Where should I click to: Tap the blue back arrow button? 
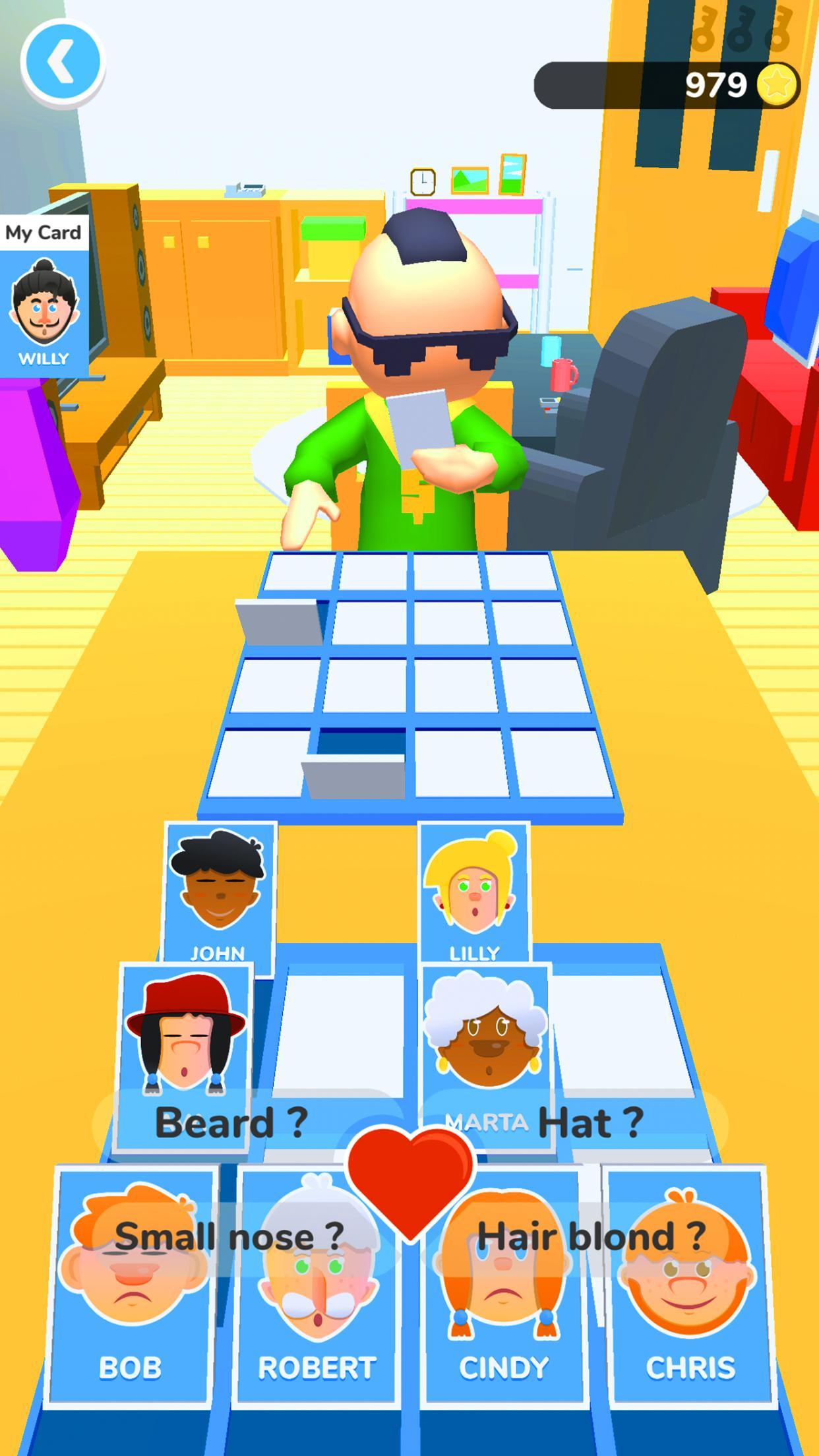pyautogui.click(x=63, y=63)
